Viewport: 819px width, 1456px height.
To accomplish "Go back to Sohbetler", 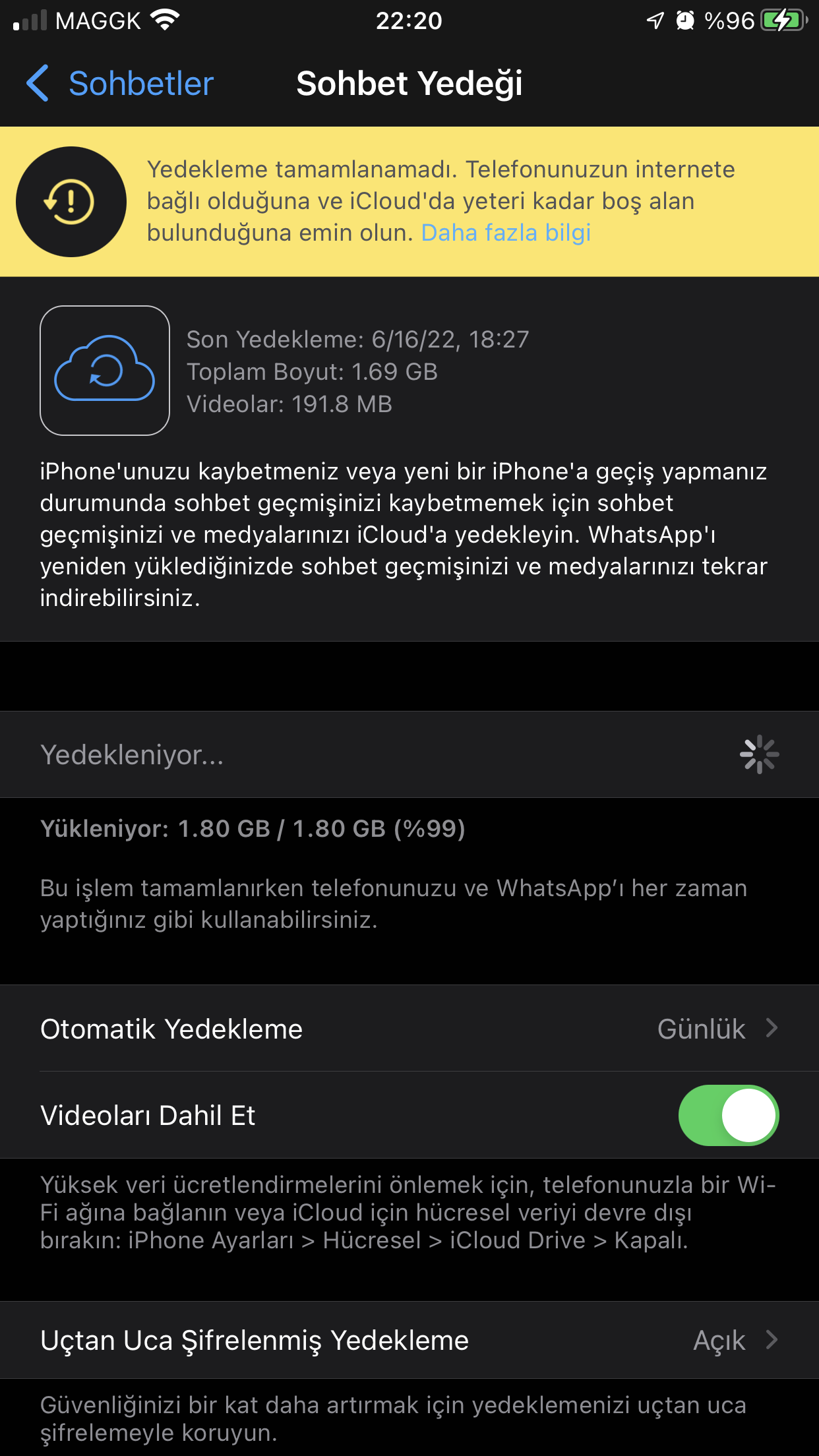I will (x=120, y=84).
